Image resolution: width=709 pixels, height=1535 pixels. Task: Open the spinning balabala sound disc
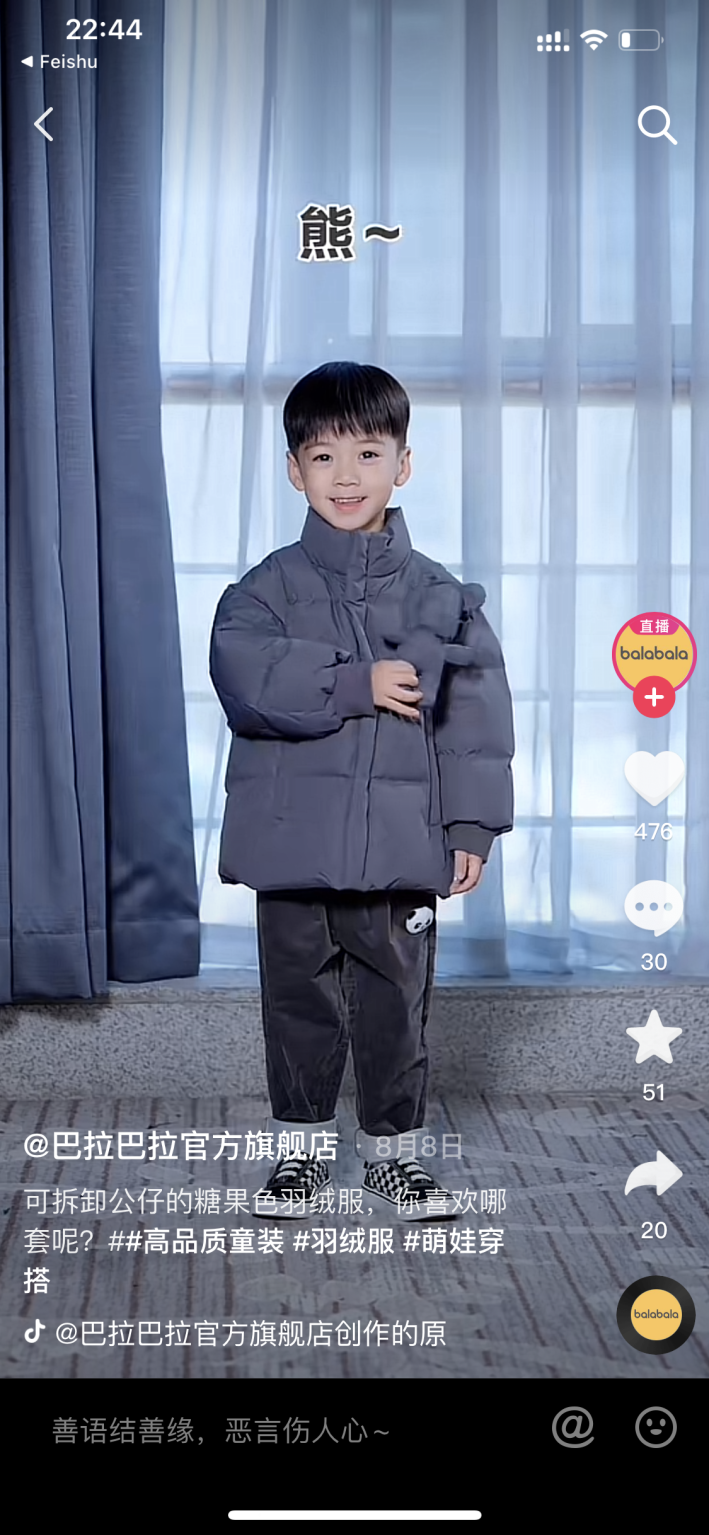coord(655,1314)
